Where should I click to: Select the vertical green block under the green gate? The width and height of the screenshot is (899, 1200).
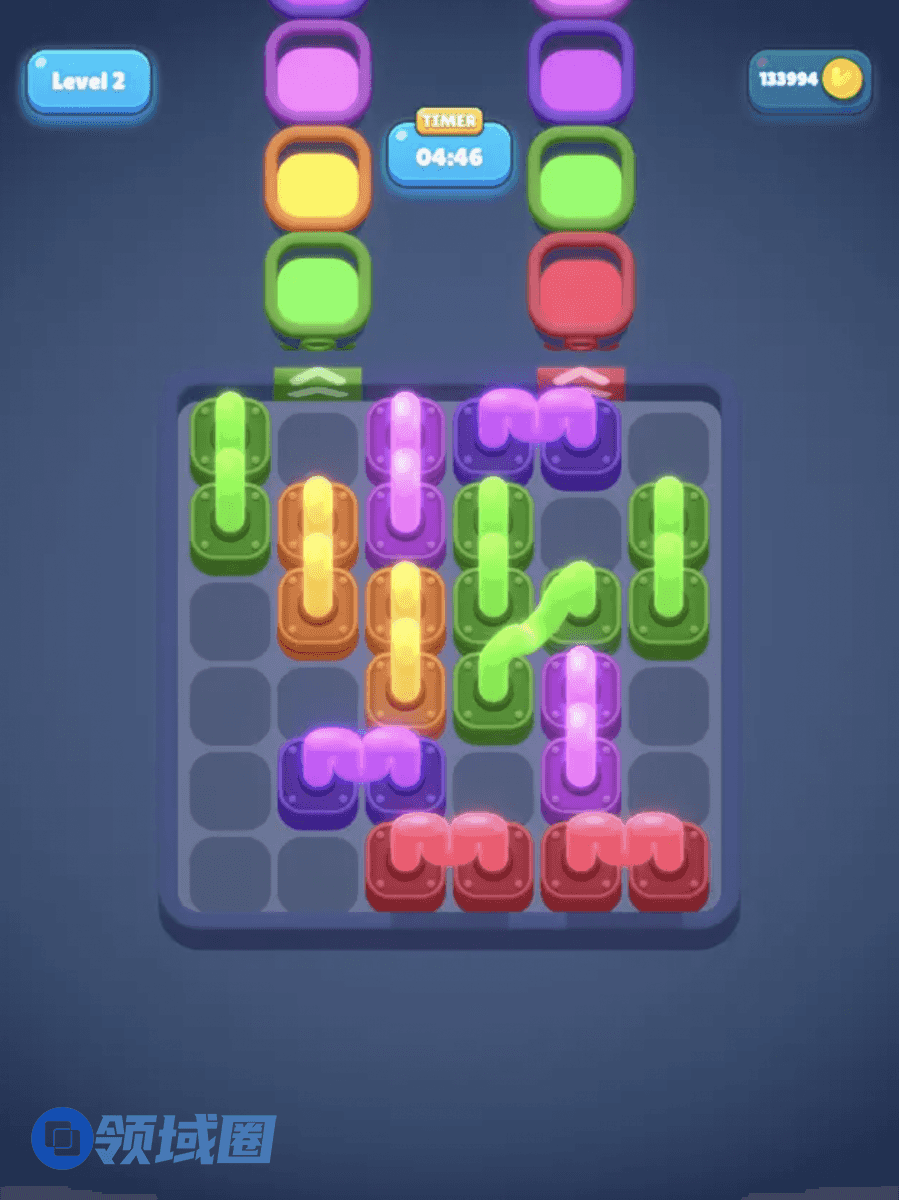tap(230, 482)
